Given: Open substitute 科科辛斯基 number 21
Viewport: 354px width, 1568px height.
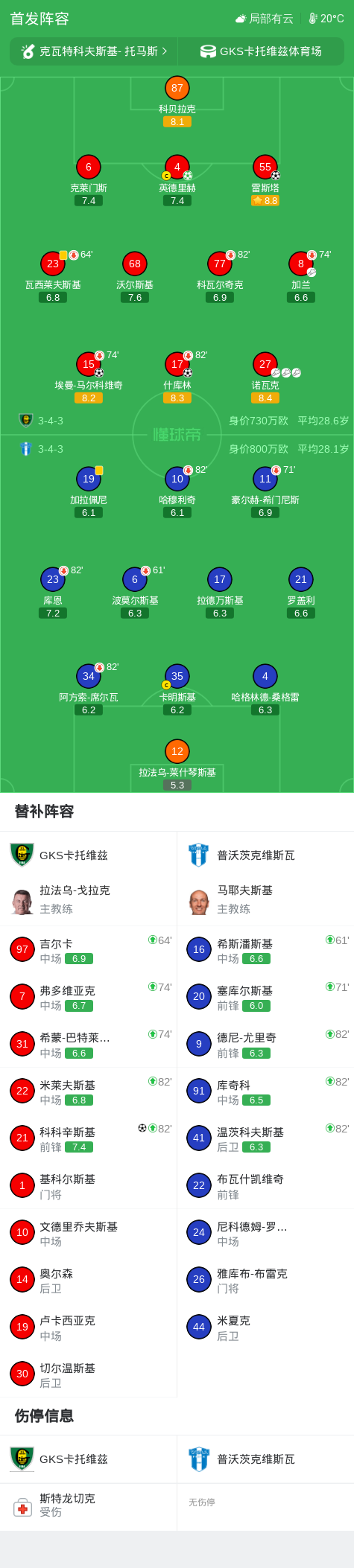Looking at the screenshot, I should 88,1138.
